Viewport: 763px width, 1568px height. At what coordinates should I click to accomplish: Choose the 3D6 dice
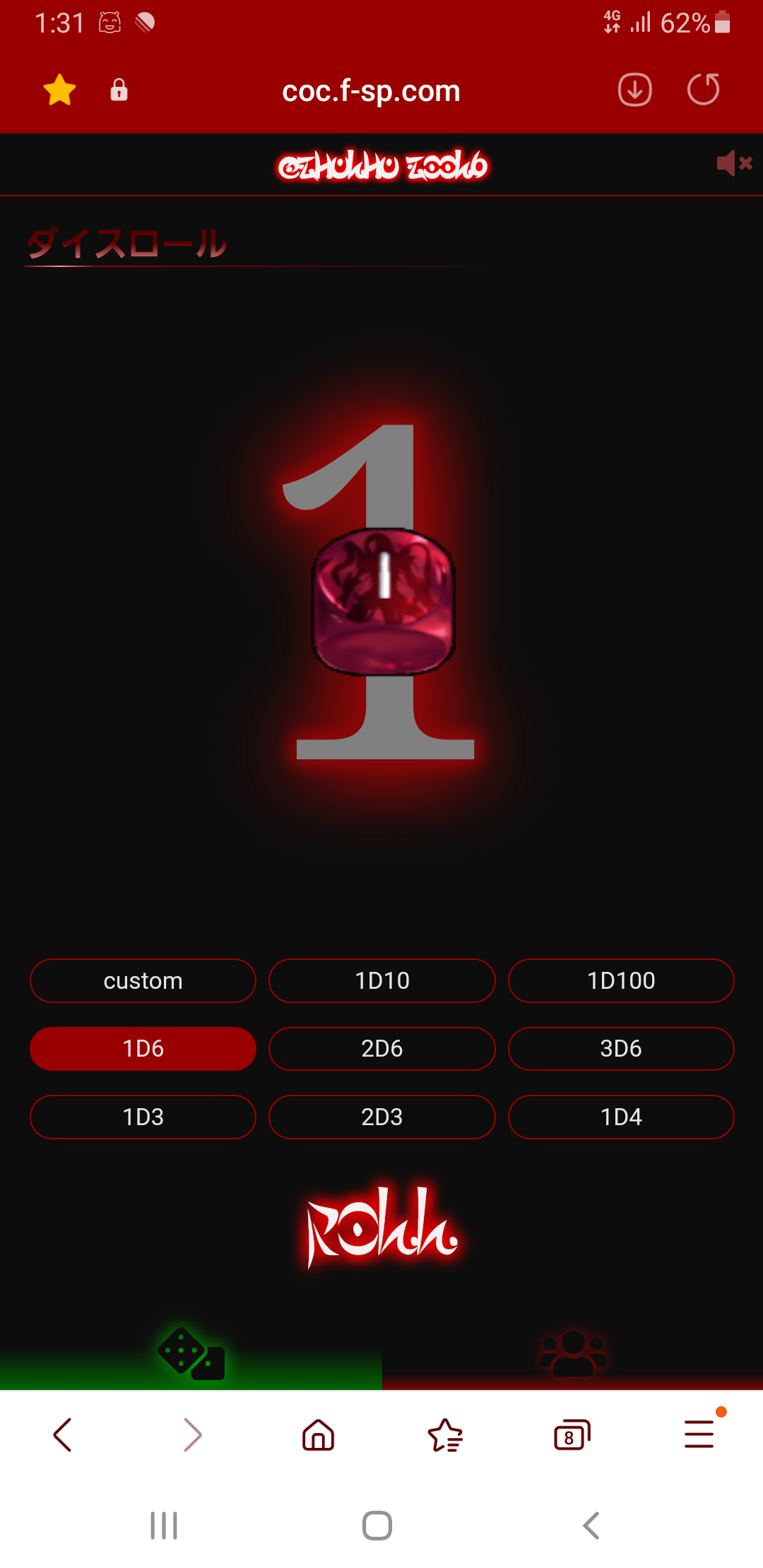point(621,1048)
